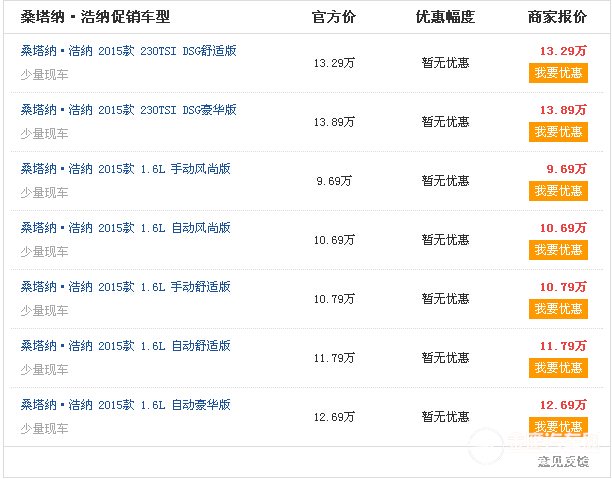This screenshot has height=479, width=612.
Task: Open 2015款 1.6L 手动舒适版 model page
Action: point(125,287)
